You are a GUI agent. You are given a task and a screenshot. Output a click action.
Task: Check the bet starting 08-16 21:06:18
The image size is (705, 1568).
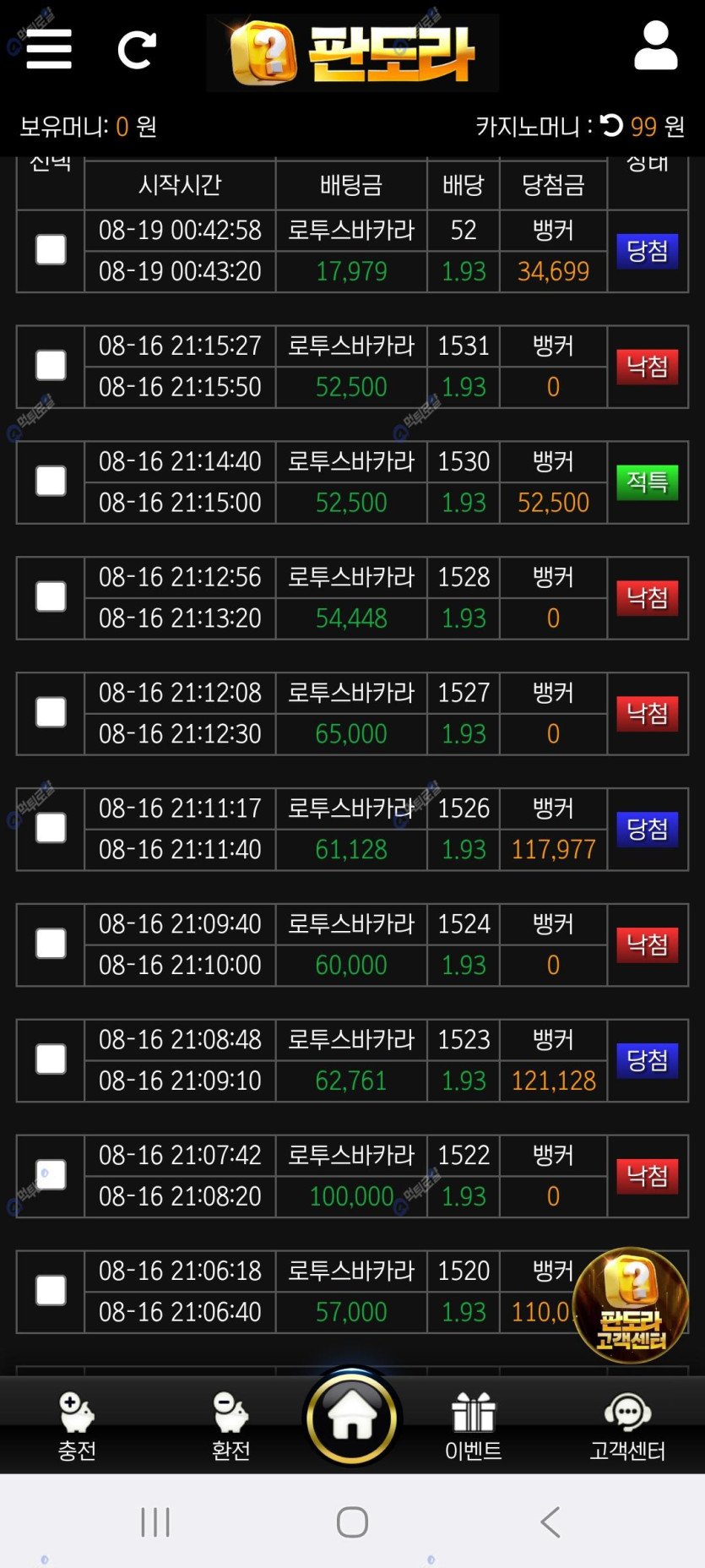(51, 1291)
